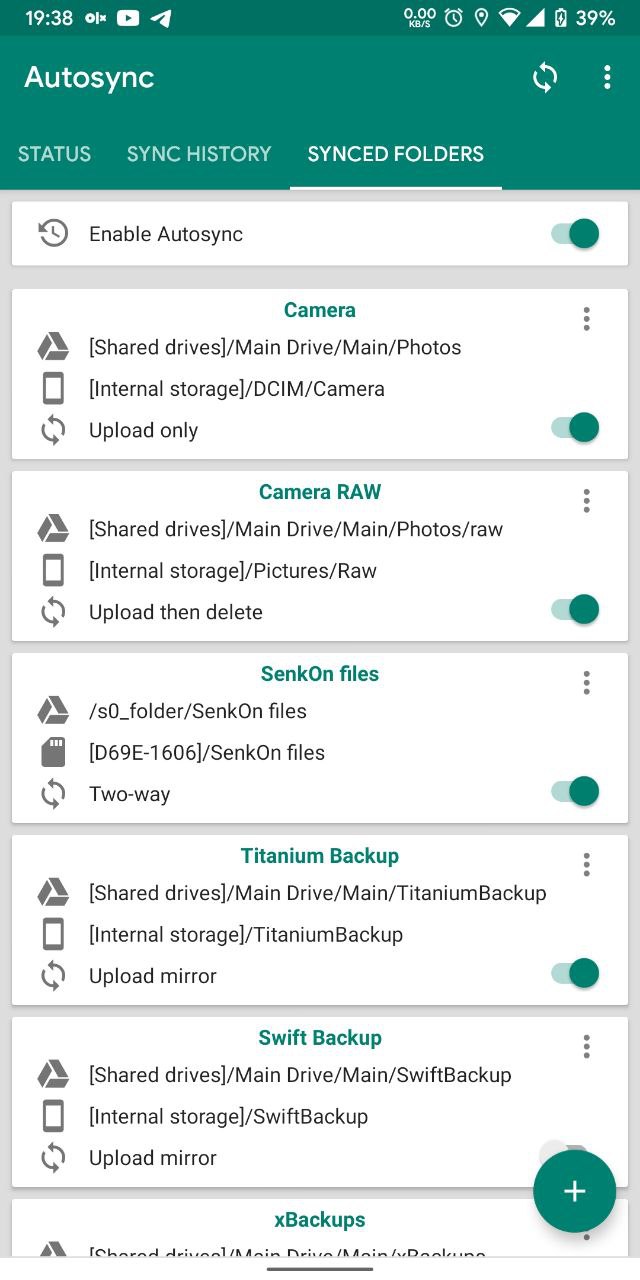Screen dimensions: 640x1280
Task: Open options menu for Swift Backup pair
Action: coord(586,1047)
